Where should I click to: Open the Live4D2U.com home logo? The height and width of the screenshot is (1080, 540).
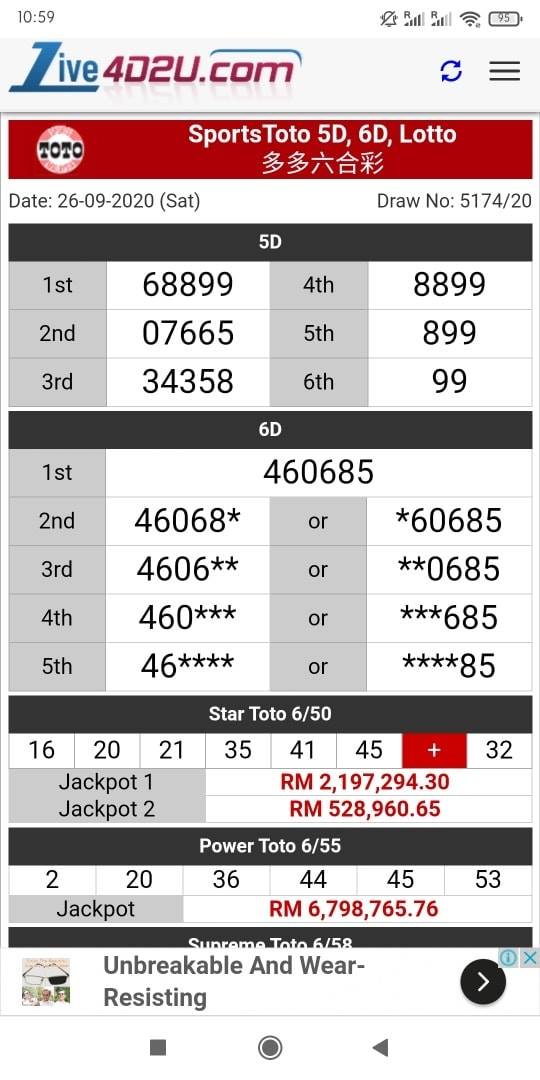pos(155,68)
